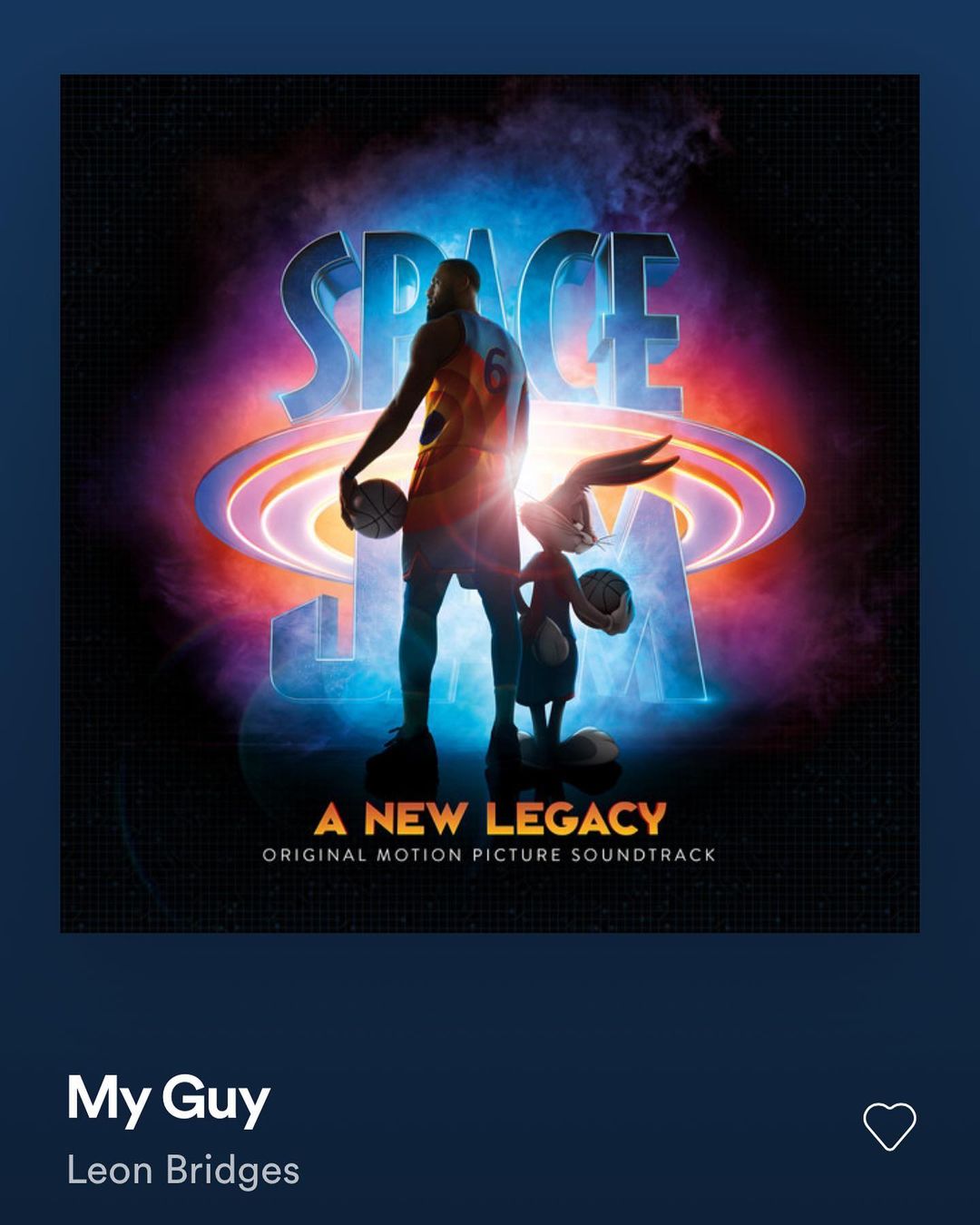Open artist Leon Bridges

point(183,1170)
